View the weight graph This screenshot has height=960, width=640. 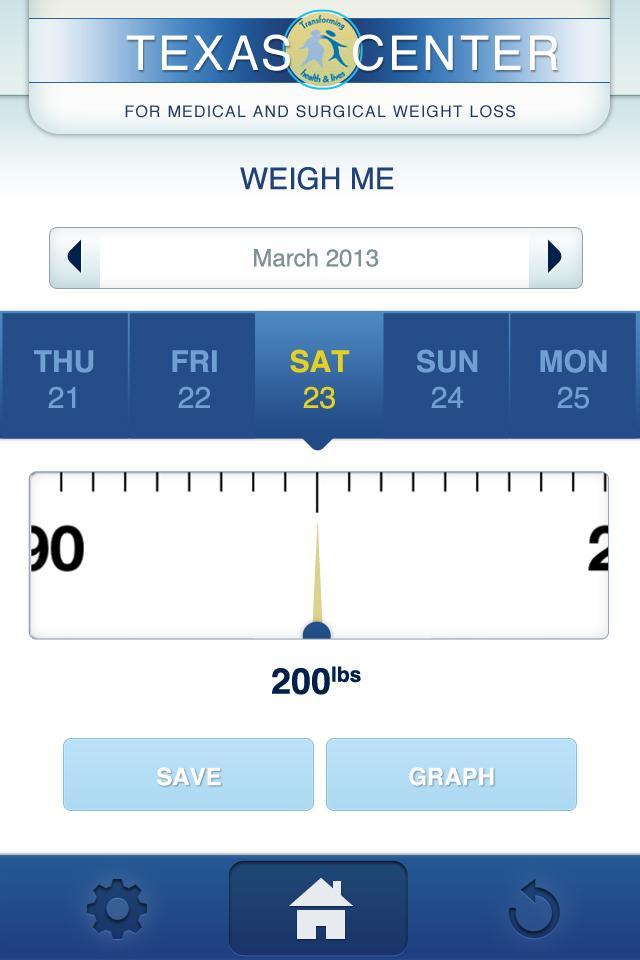point(451,775)
